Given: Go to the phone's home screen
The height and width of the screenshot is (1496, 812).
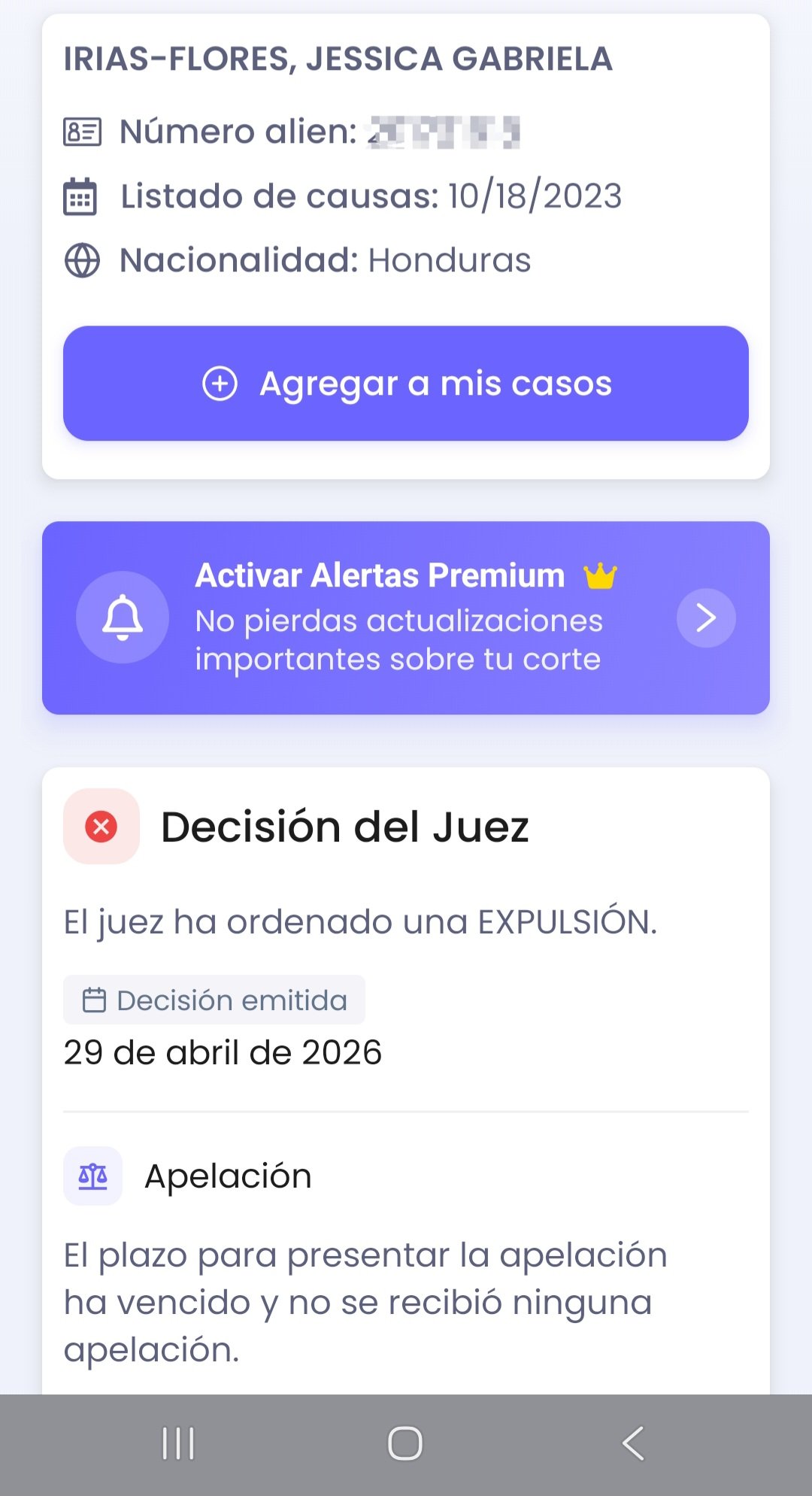Looking at the screenshot, I should pos(405,1443).
